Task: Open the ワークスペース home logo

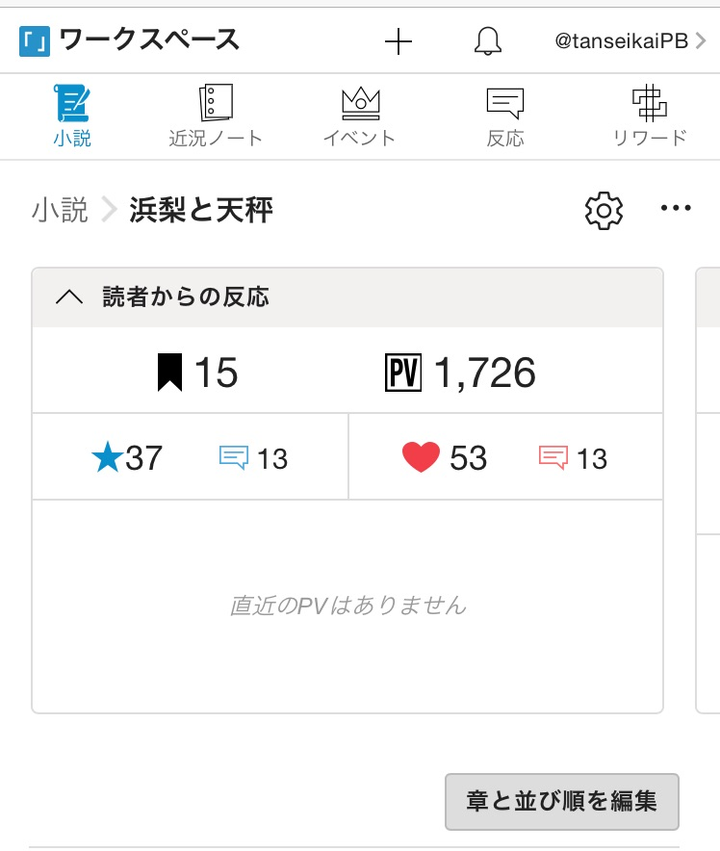Action: [x=130, y=41]
